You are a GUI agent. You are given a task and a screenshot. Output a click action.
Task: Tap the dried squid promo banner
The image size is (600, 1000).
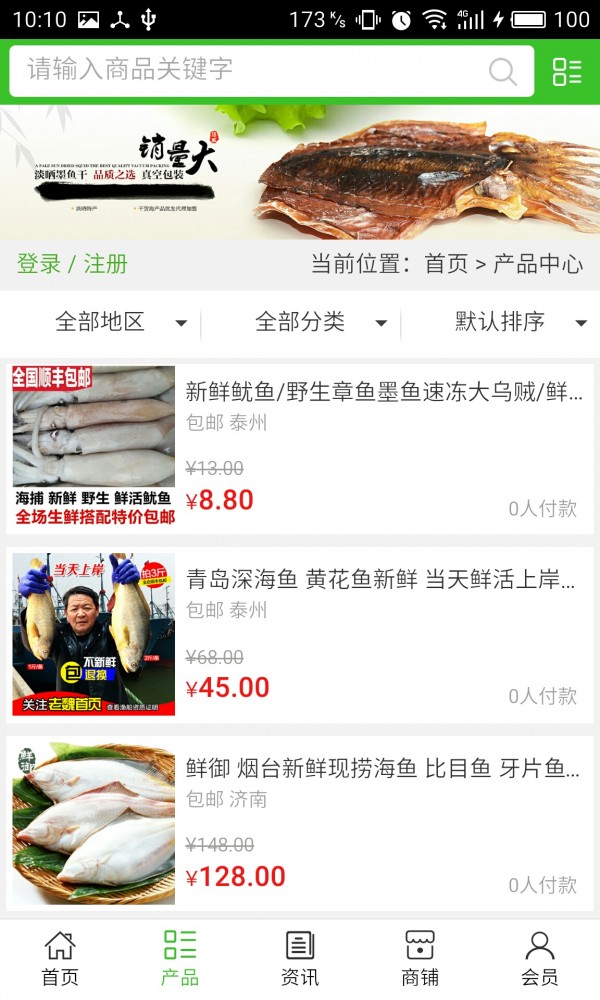coord(300,172)
